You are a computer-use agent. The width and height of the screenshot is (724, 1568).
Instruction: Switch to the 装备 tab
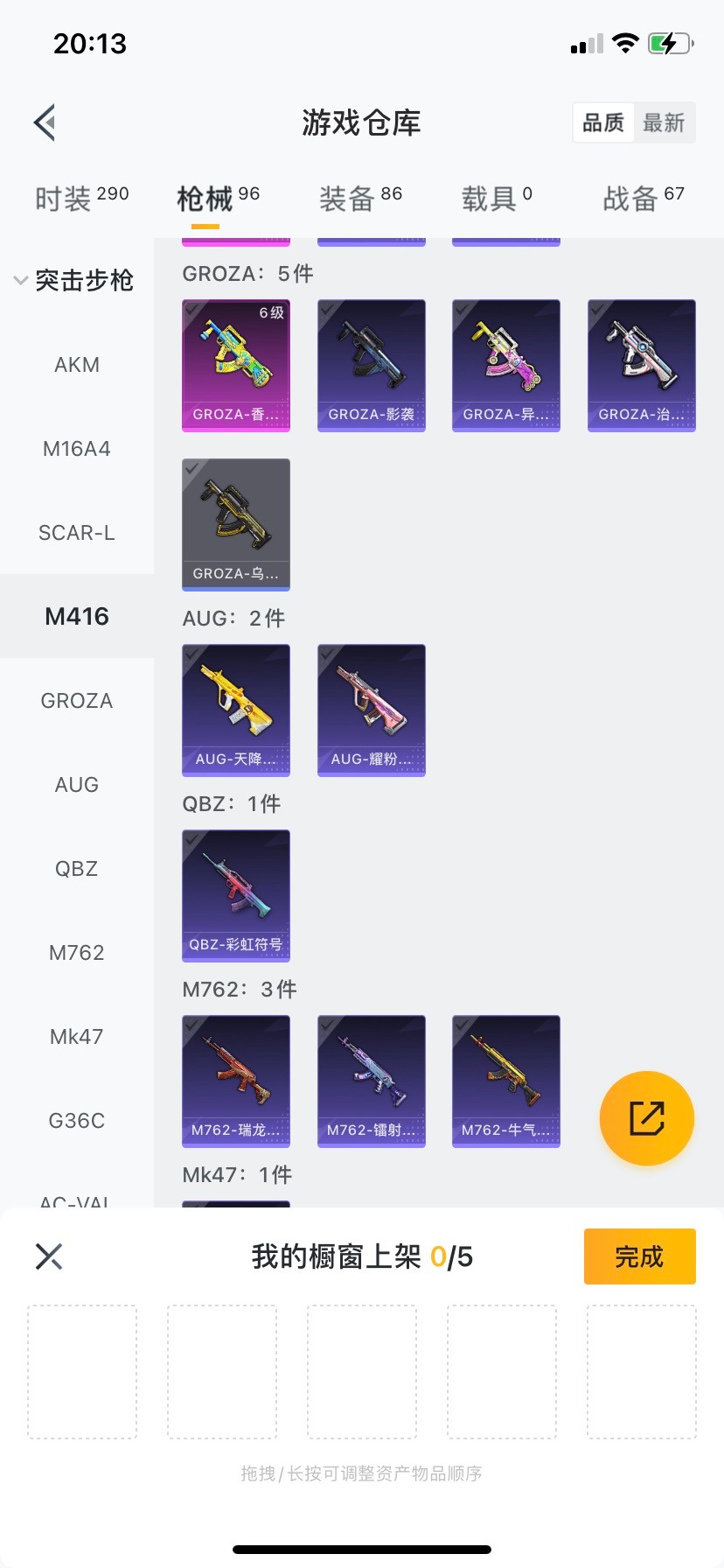[x=359, y=198]
